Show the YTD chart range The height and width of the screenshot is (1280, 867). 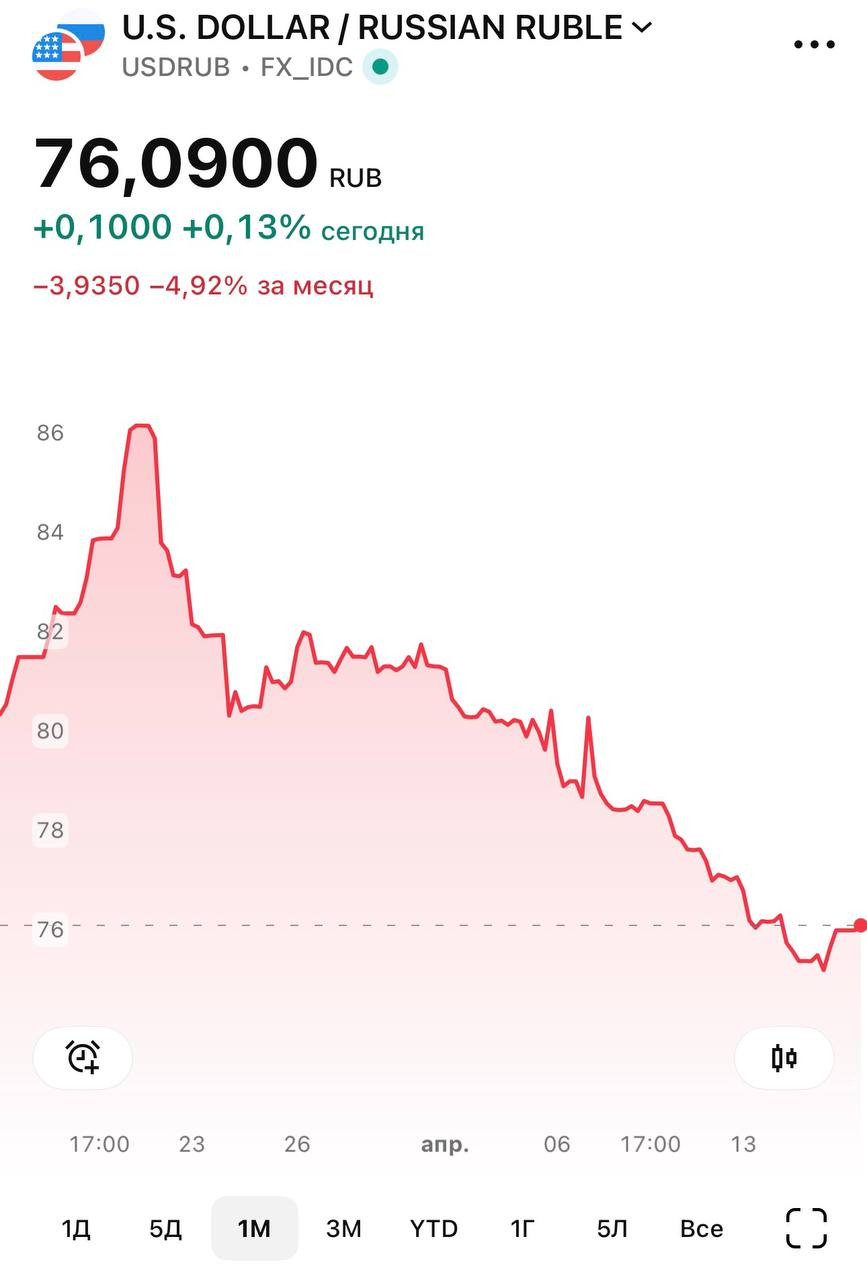point(433,1228)
